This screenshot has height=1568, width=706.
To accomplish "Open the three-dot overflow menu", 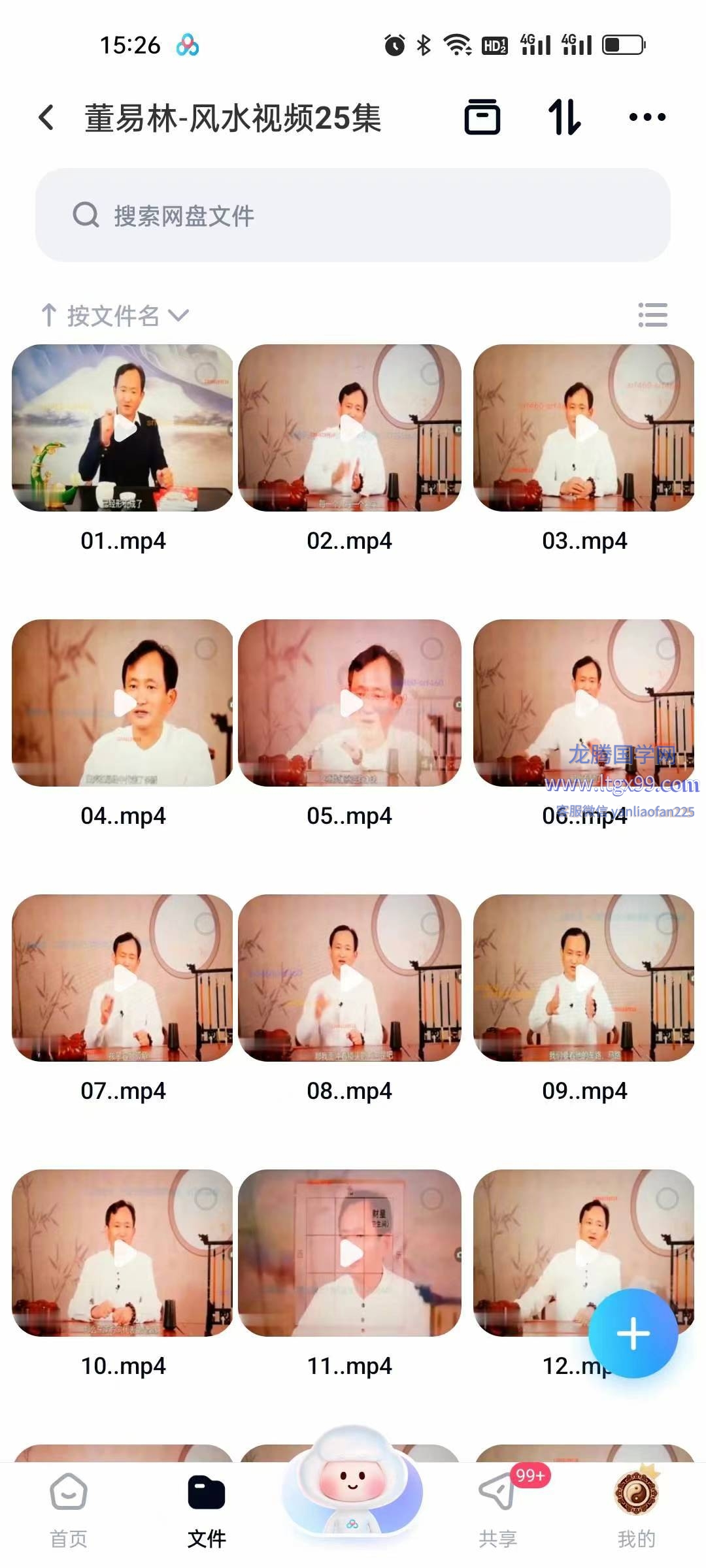I will (647, 118).
